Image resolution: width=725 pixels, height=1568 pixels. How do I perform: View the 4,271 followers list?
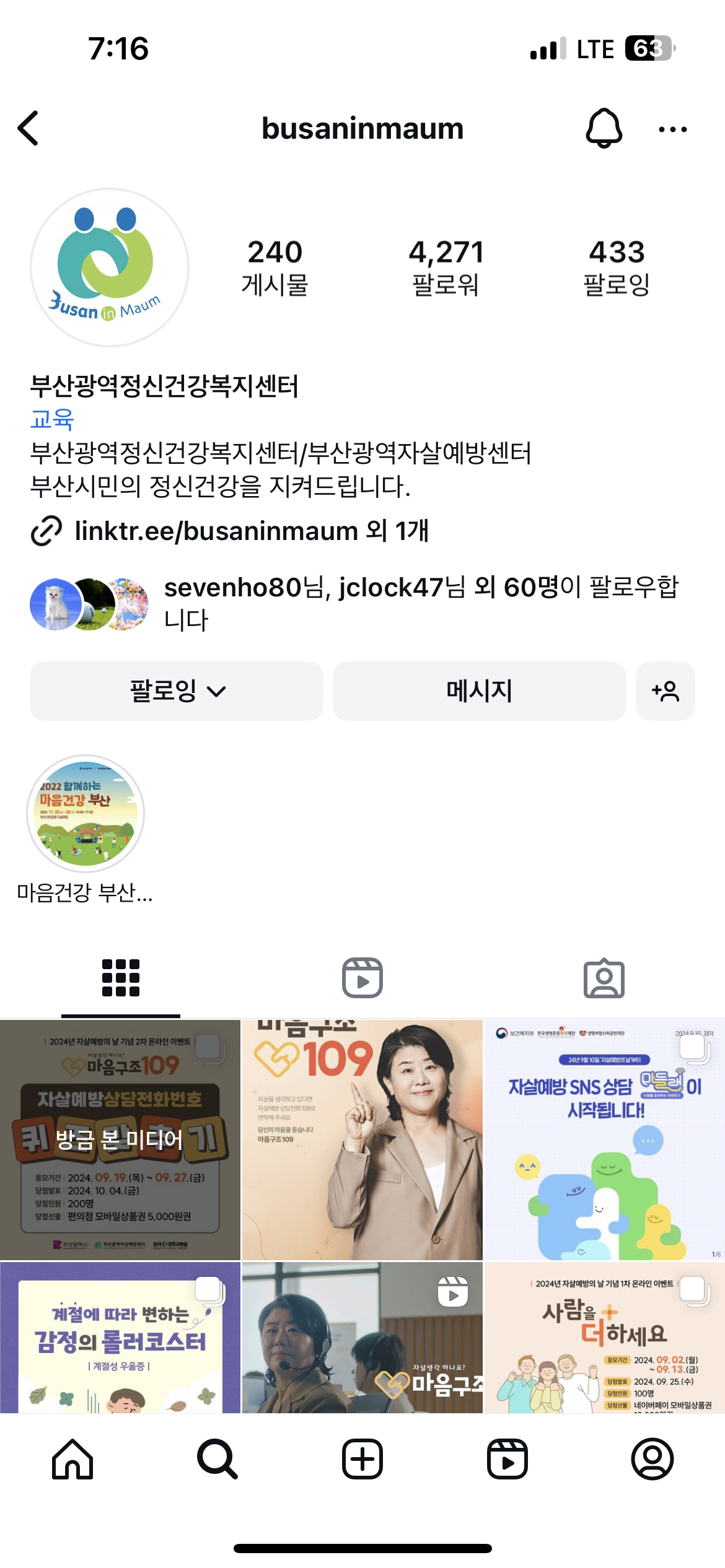click(x=446, y=268)
